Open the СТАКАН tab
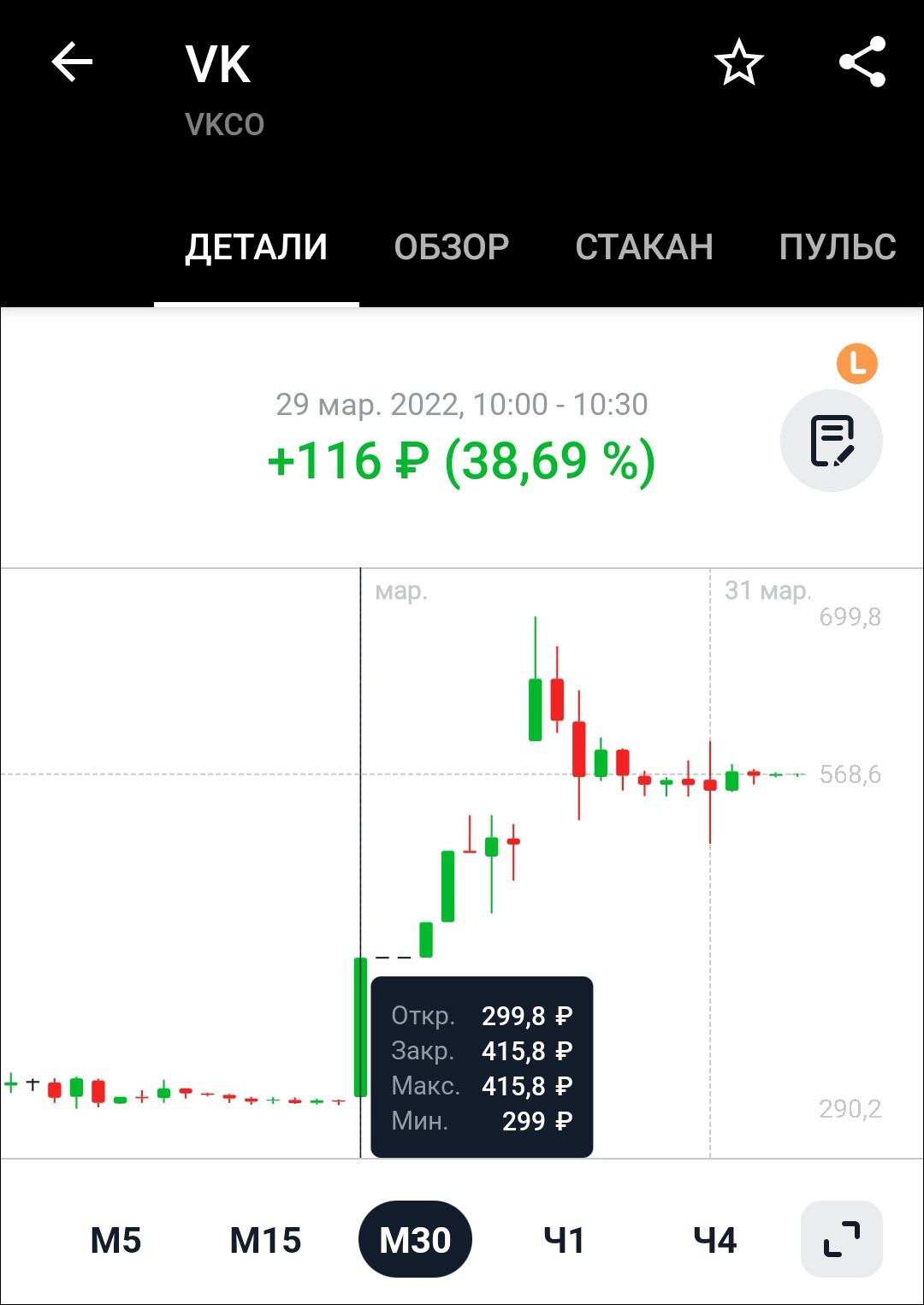The image size is (924, 1305). (x=643, y=247)
